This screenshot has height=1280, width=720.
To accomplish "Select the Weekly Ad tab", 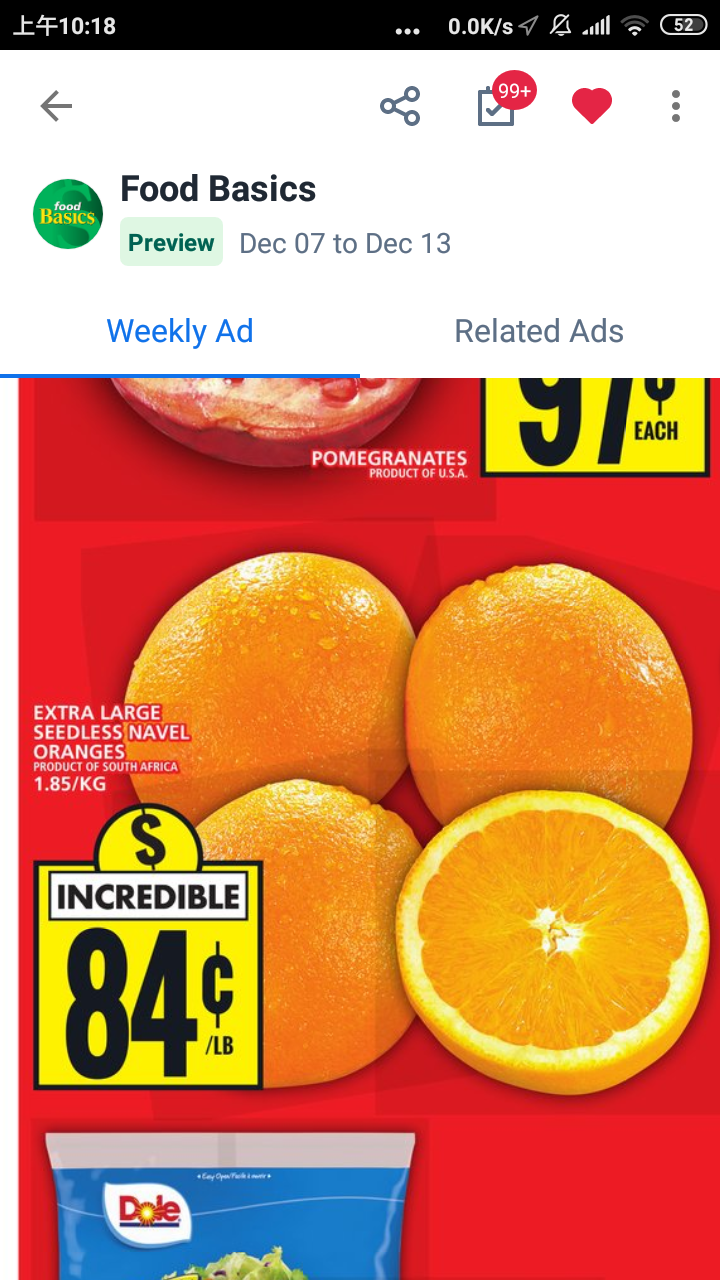I will pos(180,331).
